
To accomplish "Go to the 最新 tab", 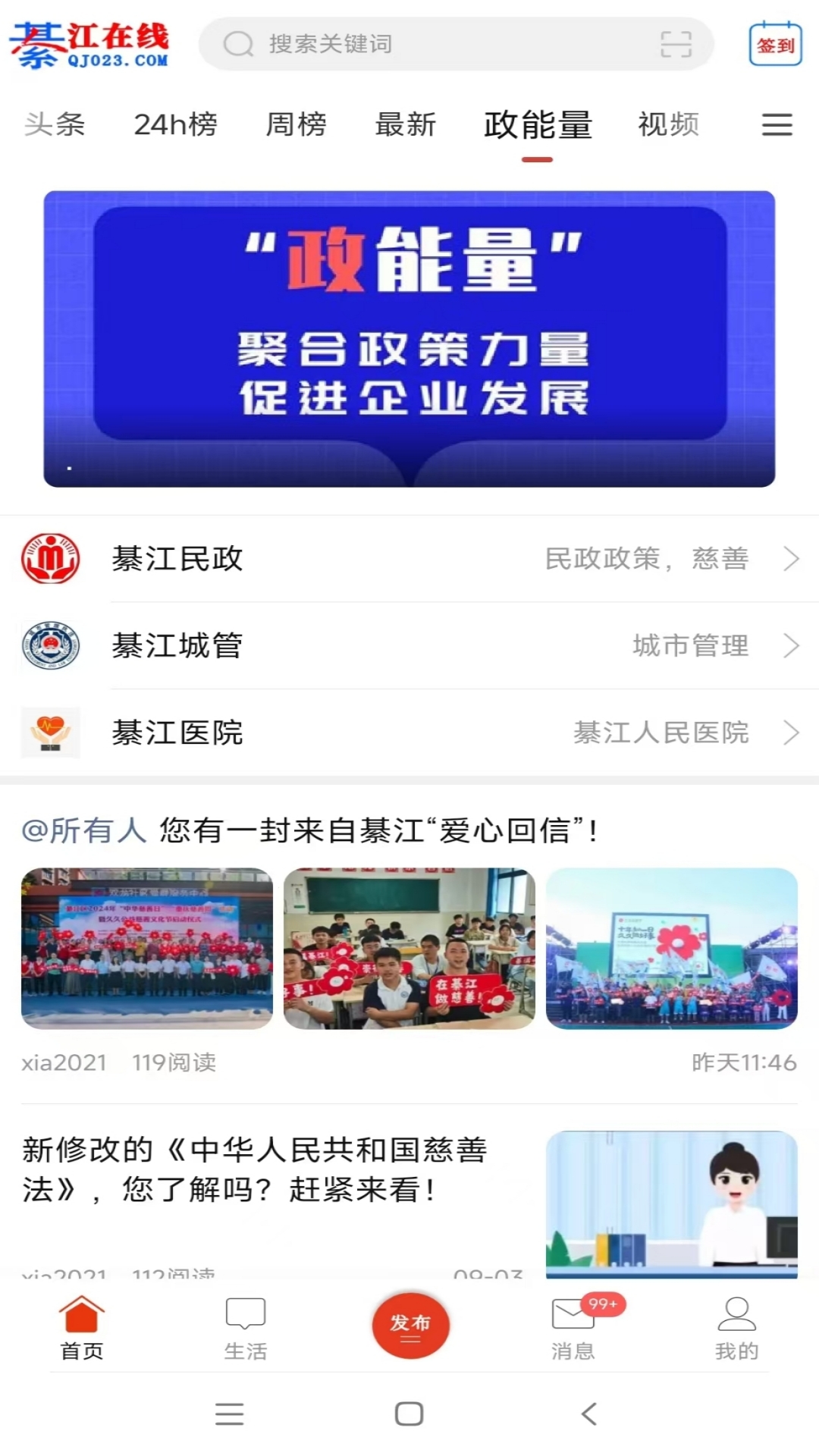I will [x=406, y=124].
